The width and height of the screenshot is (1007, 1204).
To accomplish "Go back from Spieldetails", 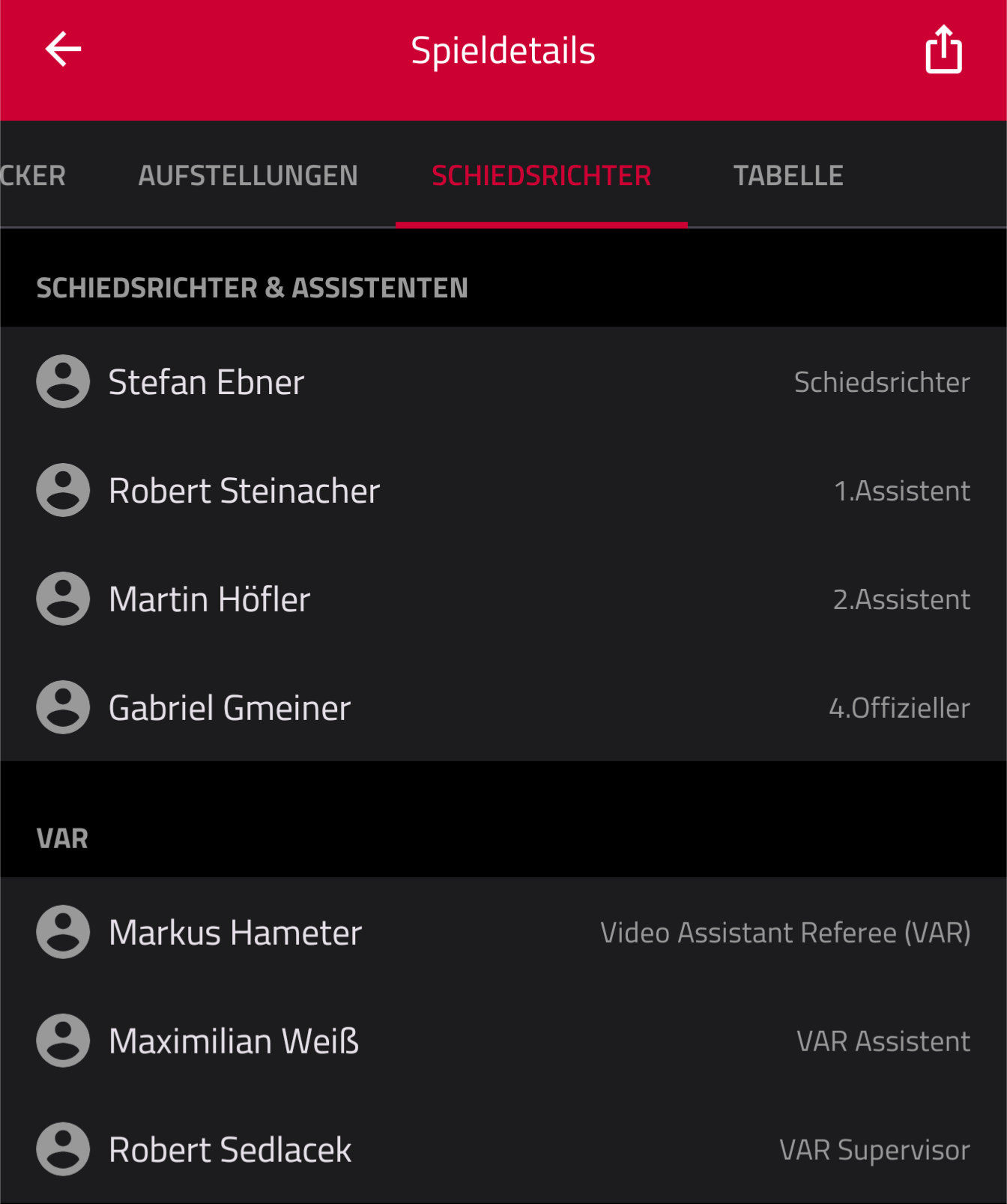I will 63,49.
